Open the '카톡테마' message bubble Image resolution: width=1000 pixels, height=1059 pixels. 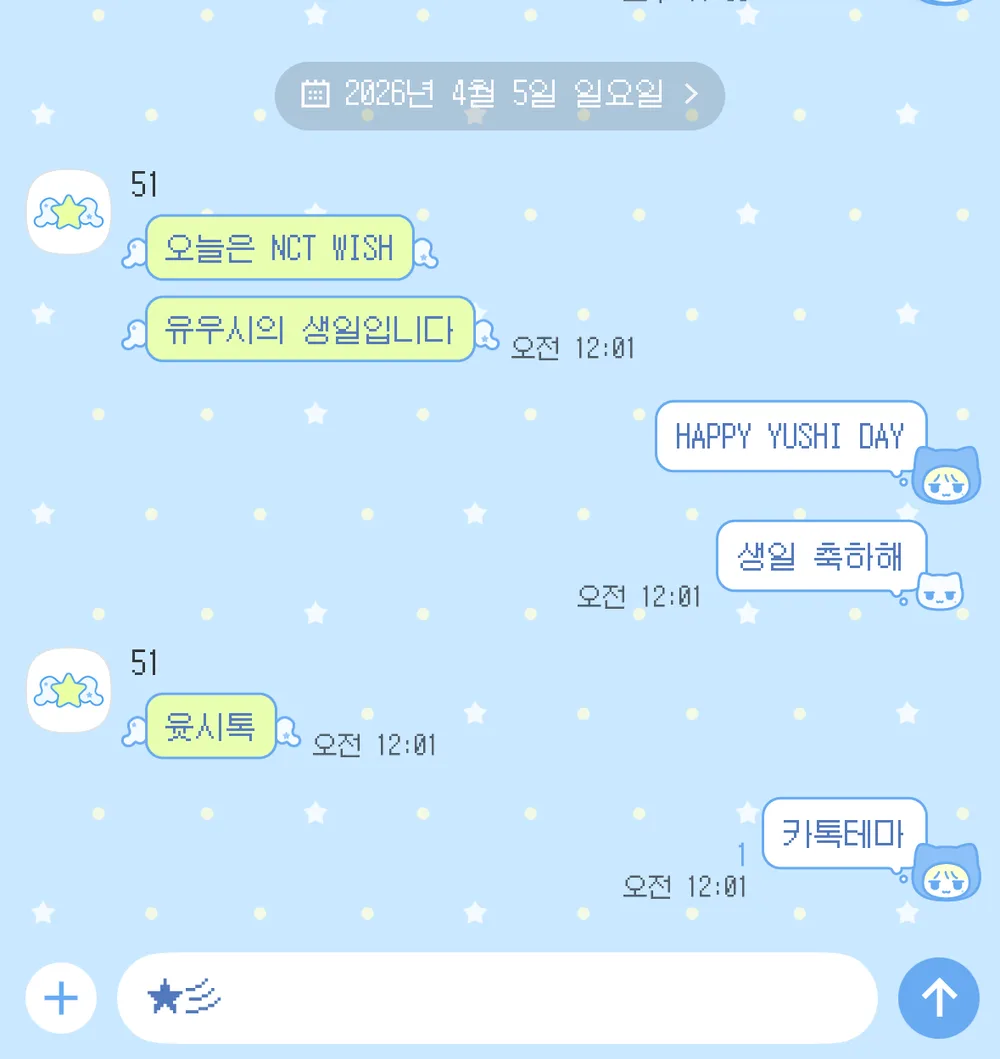pos(843,832)
